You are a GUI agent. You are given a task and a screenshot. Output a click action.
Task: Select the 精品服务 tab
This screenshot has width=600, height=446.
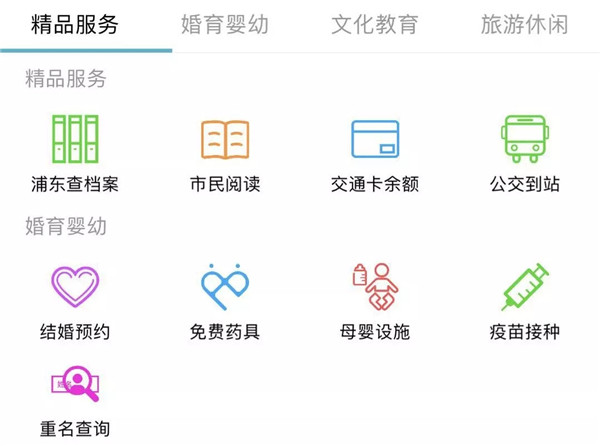point(75,24)
